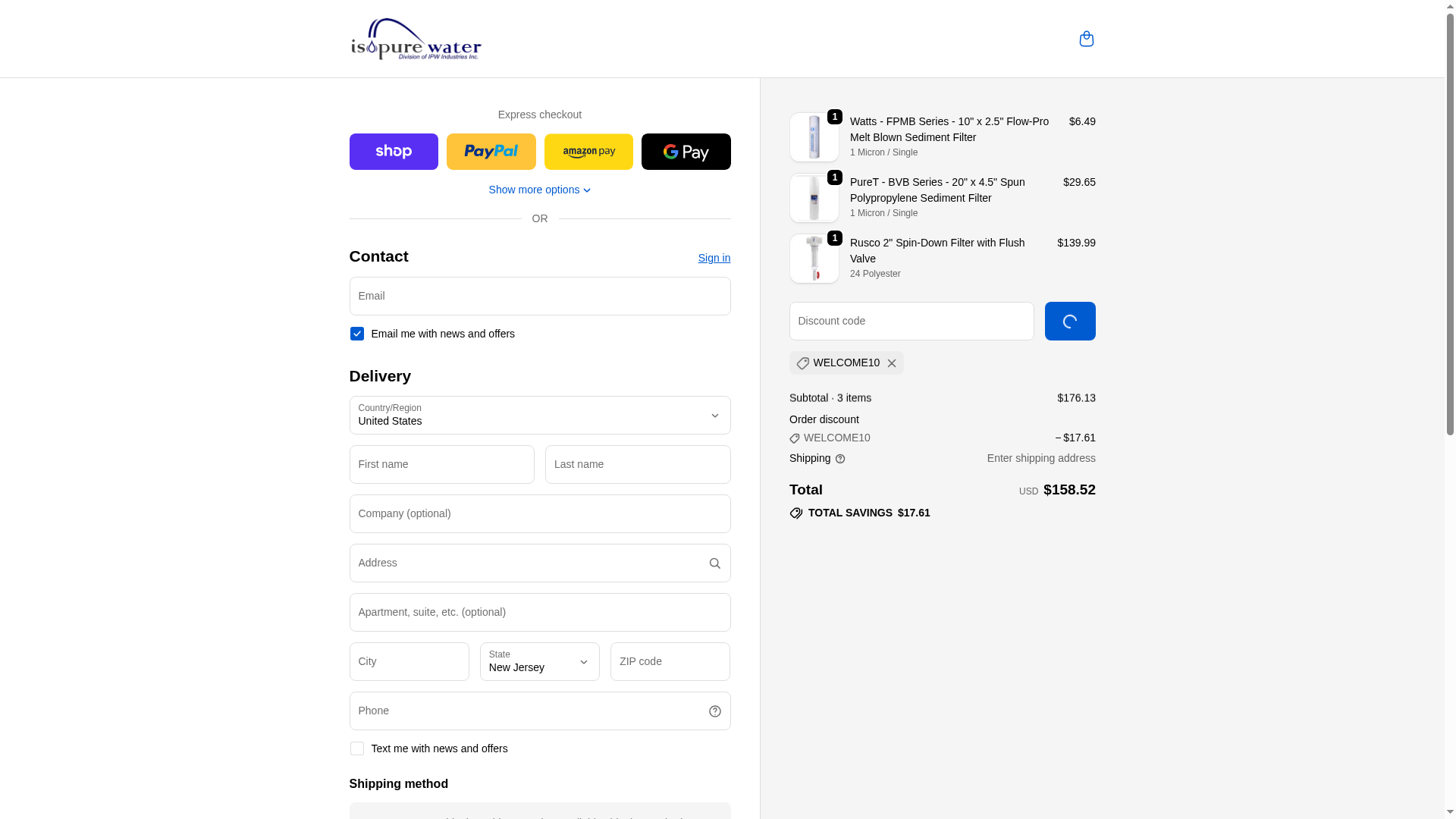Open the shopping bag icon
Screen dimensions: 1456x819
pyautogui.click(x=1086, y=39)
